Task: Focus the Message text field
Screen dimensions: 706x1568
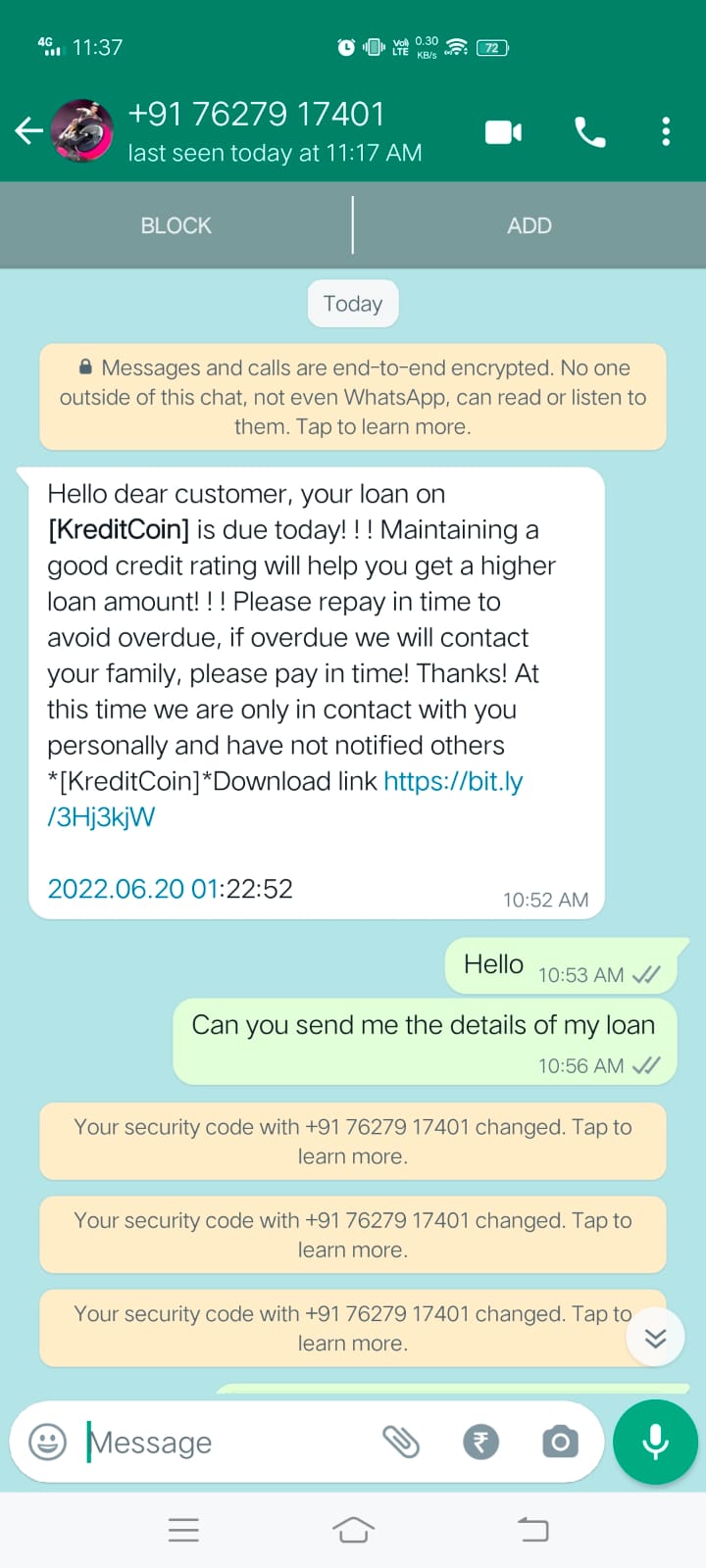Action: coord(226,1443)
